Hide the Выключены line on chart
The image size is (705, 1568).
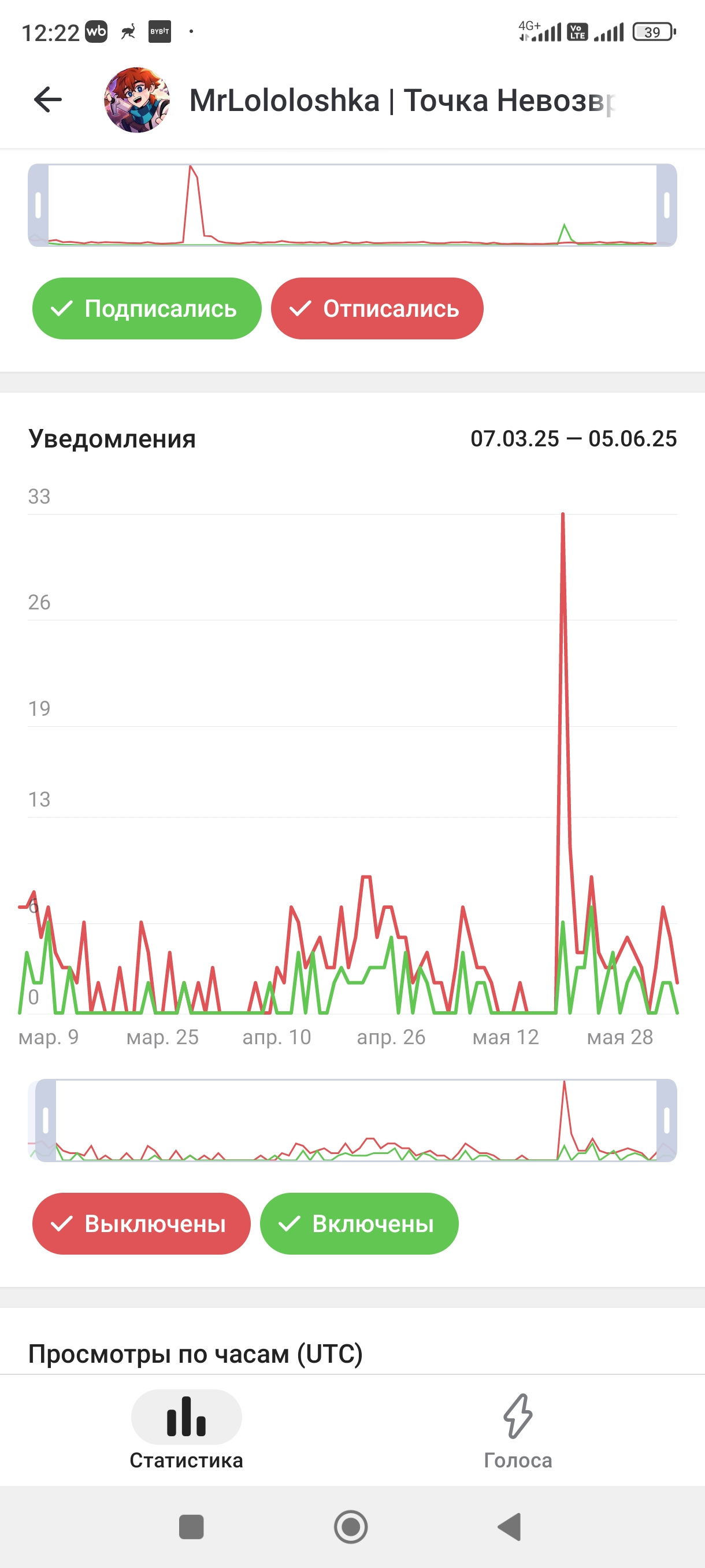tap(141, 1223)
